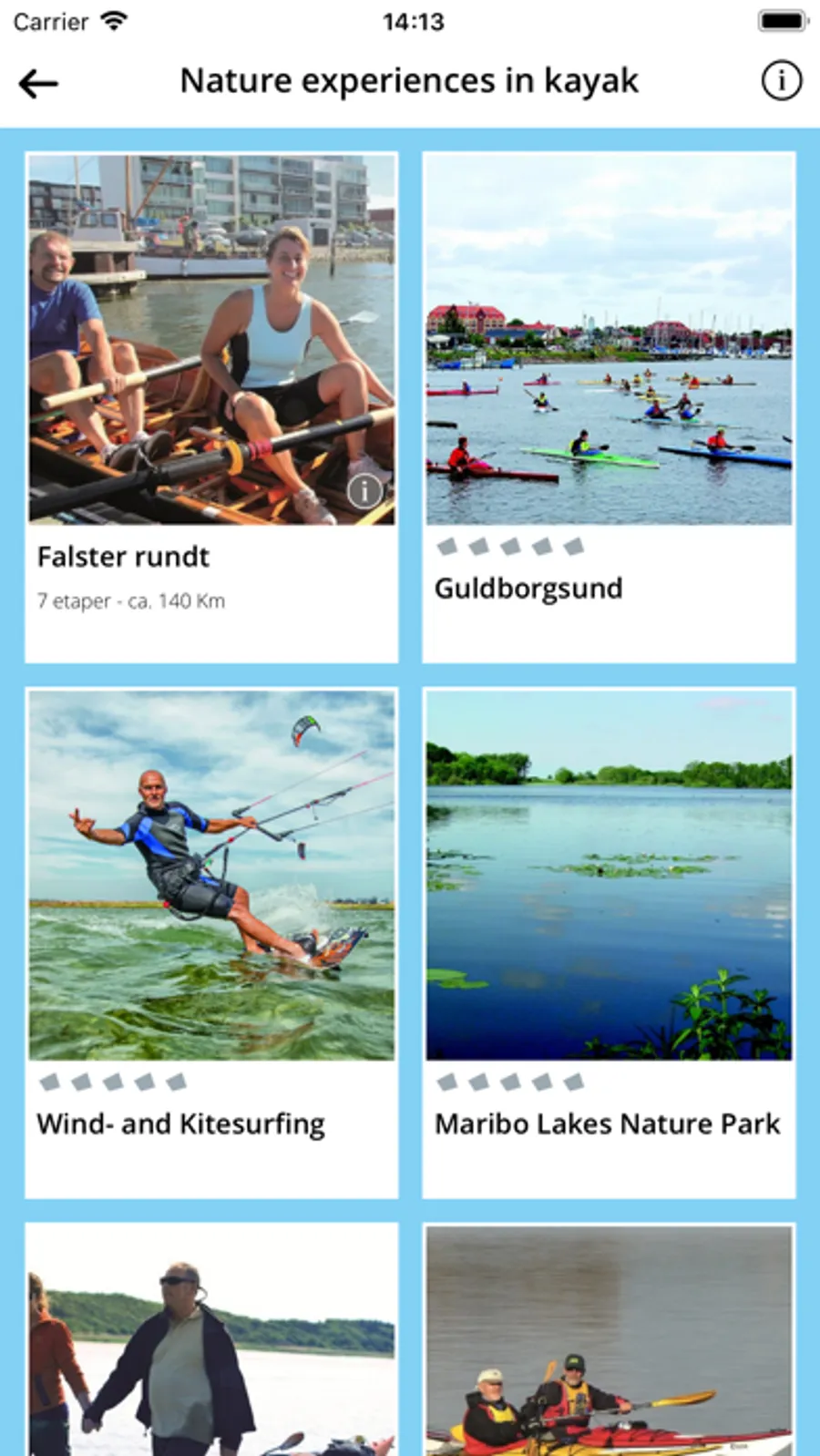820x1456 pixels.
Task: Go back using the arrow icon
Action: (x=38, y=84)
